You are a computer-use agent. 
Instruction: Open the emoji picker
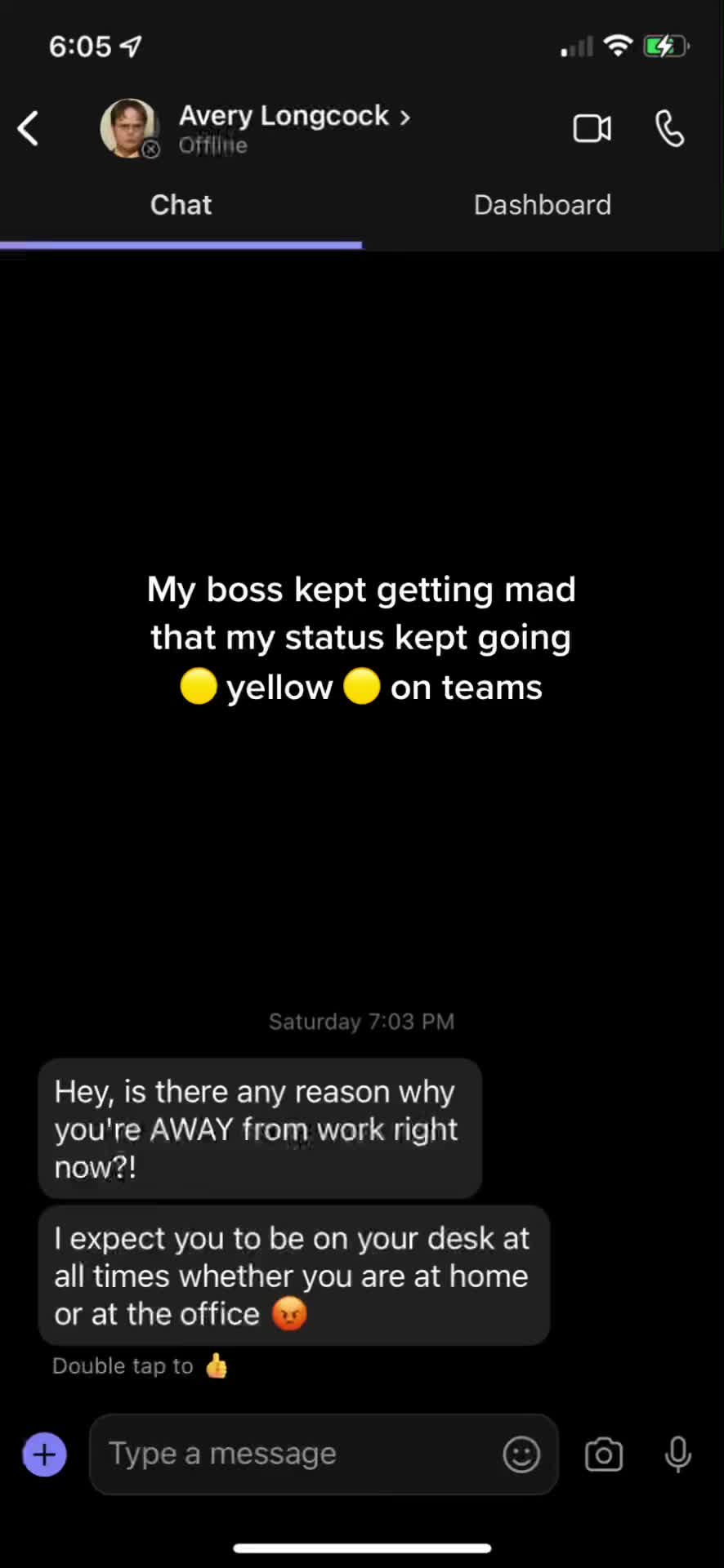(x=521, y=1454)
